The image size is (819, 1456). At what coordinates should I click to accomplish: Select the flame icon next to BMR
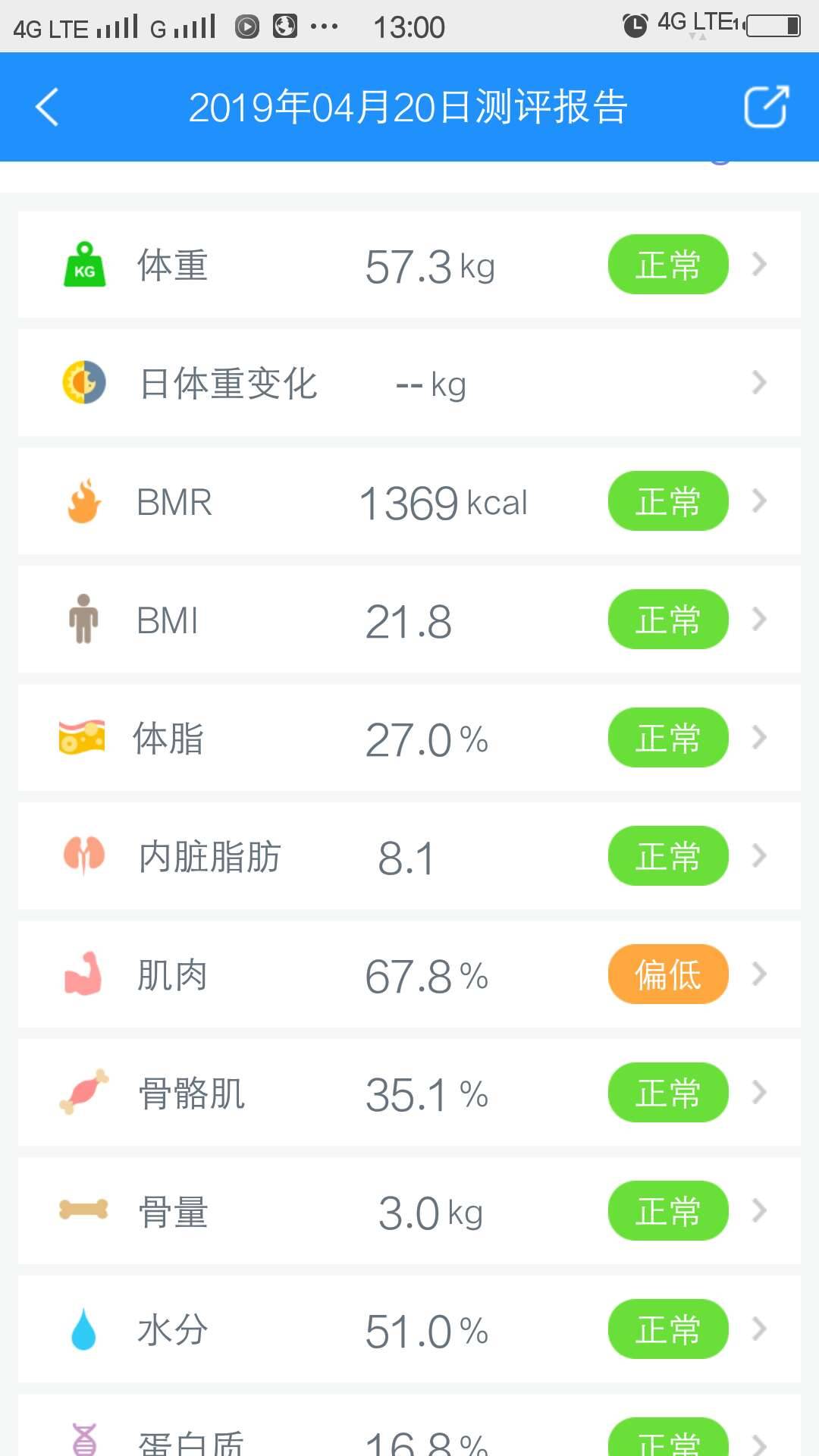85,501
